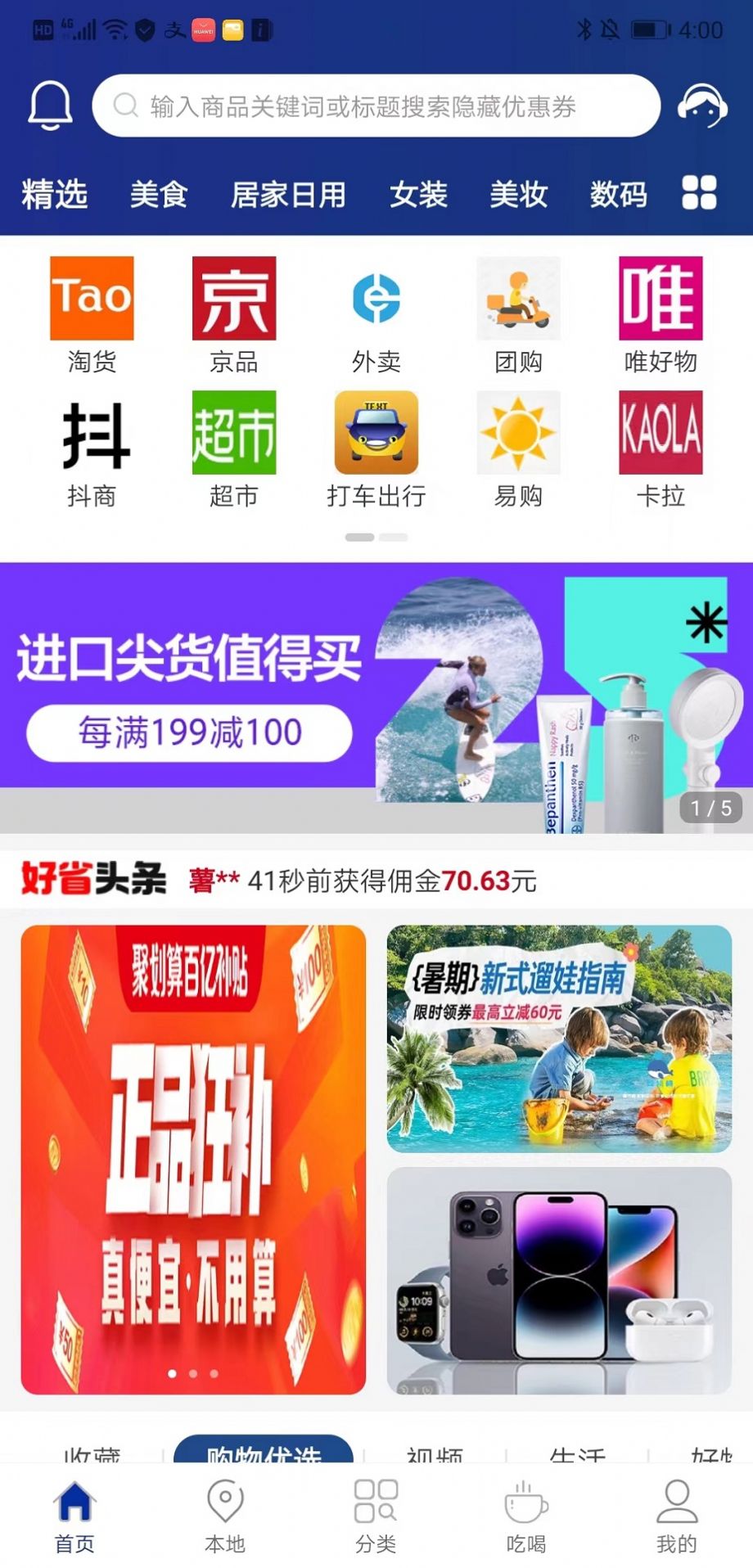Open the notifications bell
The image size is (753, 1568).
coord(51,106)
